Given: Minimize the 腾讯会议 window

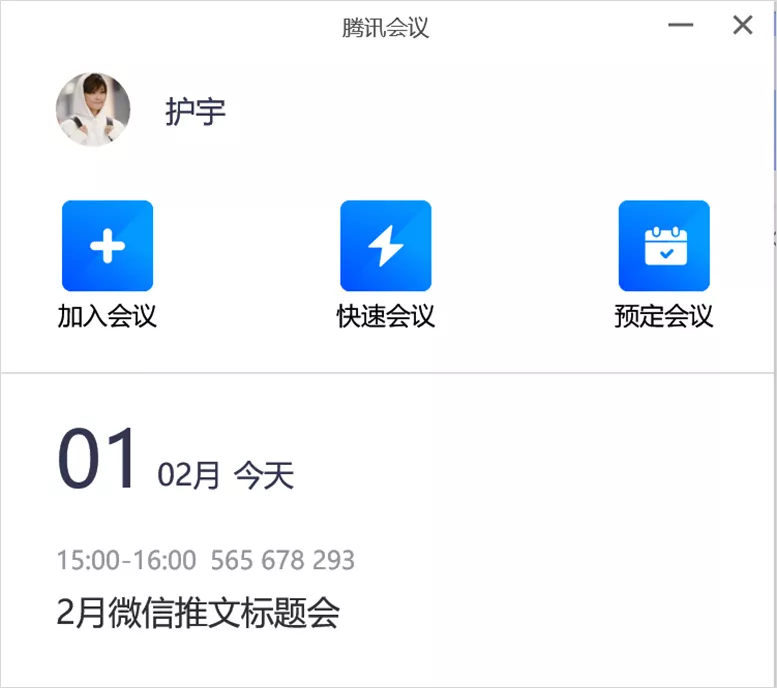Looking at the screenshot, I should point(681,26).
